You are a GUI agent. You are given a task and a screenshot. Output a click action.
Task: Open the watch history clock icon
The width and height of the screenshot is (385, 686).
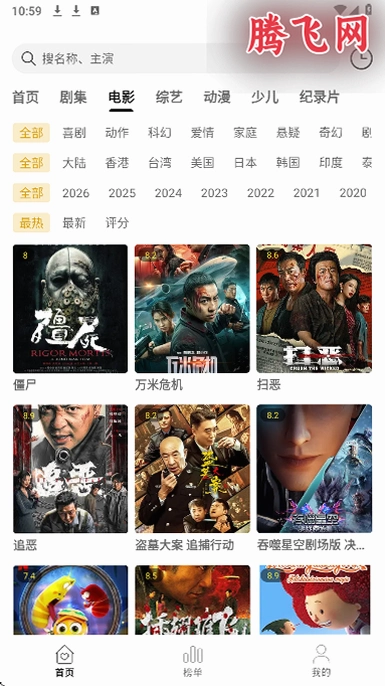tap(362, 59)
